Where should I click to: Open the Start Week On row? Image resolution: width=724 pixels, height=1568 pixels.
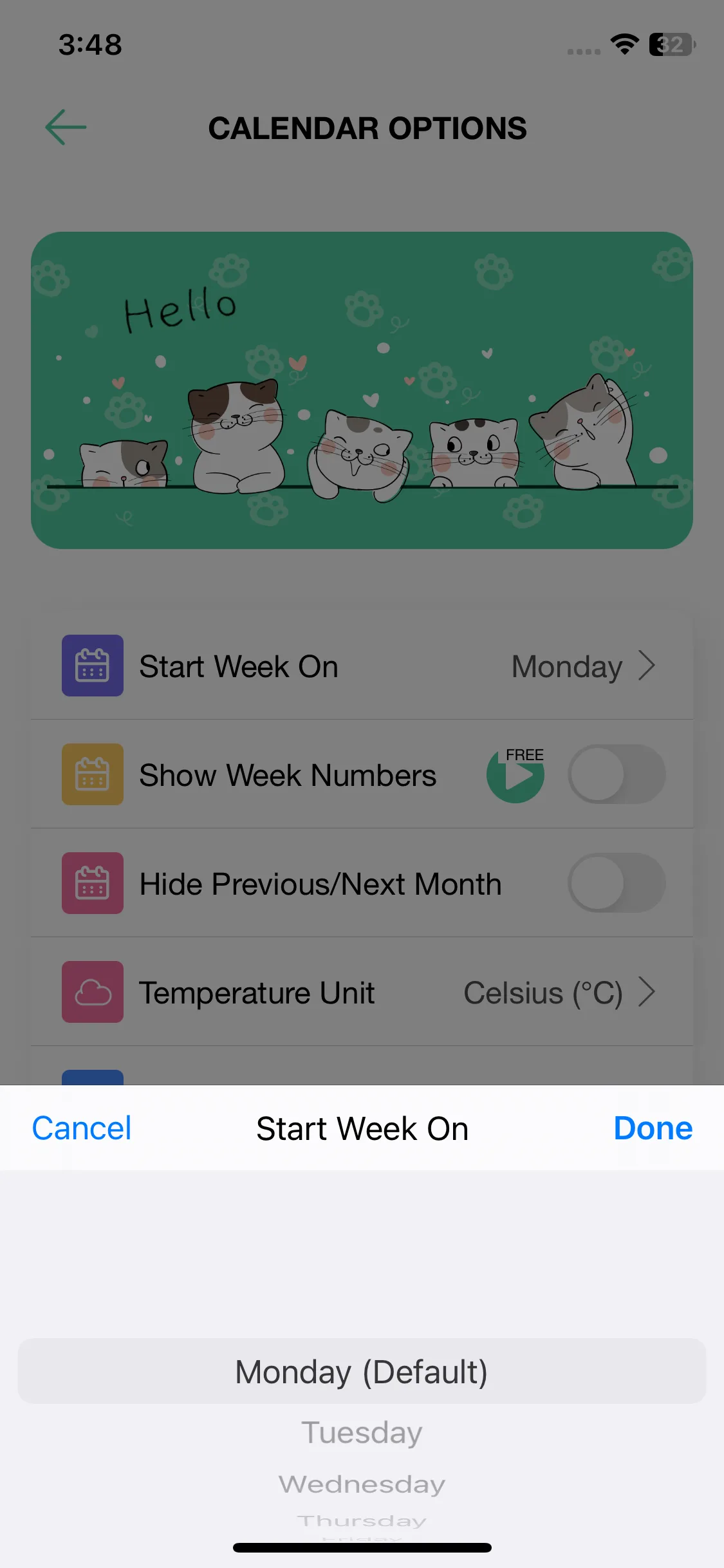pos(362,666)
